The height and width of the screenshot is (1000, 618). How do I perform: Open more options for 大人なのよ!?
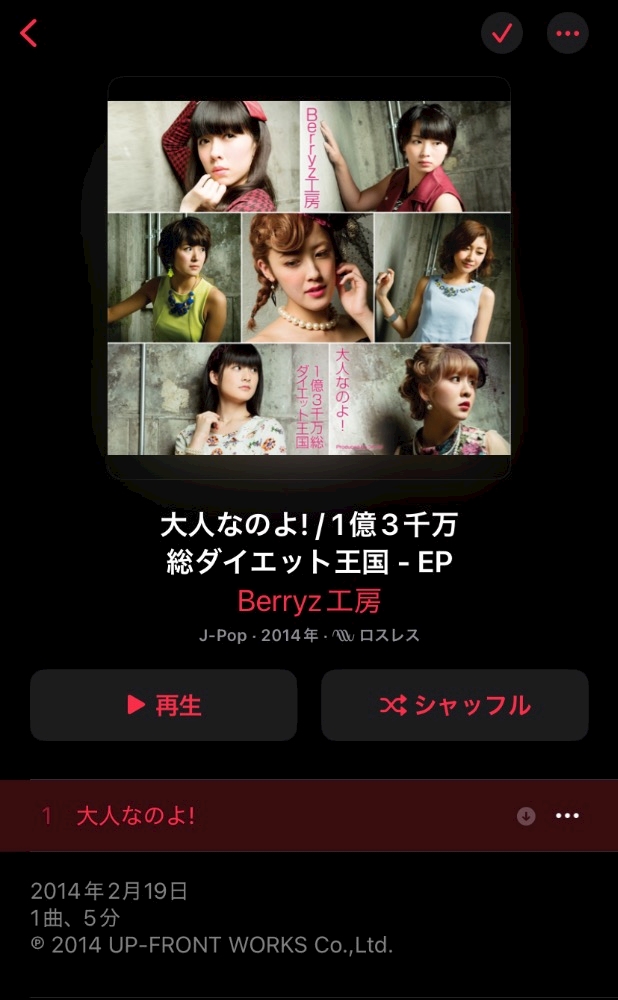pyautogui.click(x=567, y=816)
